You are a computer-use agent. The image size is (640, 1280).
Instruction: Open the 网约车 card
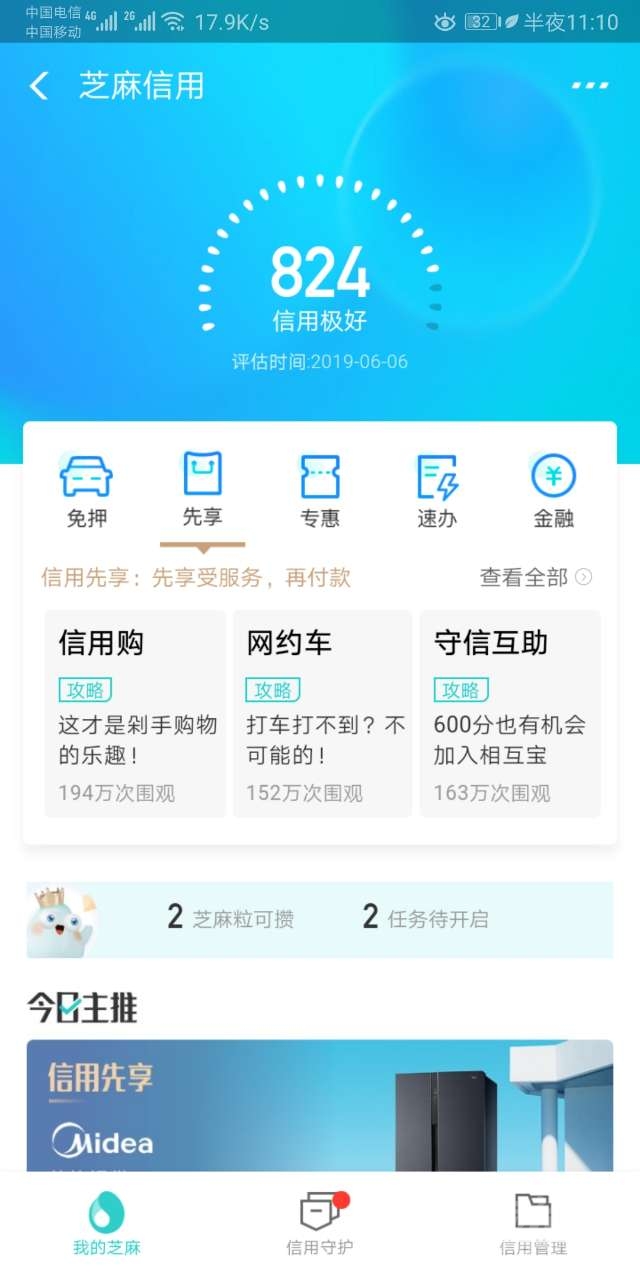(x=322, y=713)
